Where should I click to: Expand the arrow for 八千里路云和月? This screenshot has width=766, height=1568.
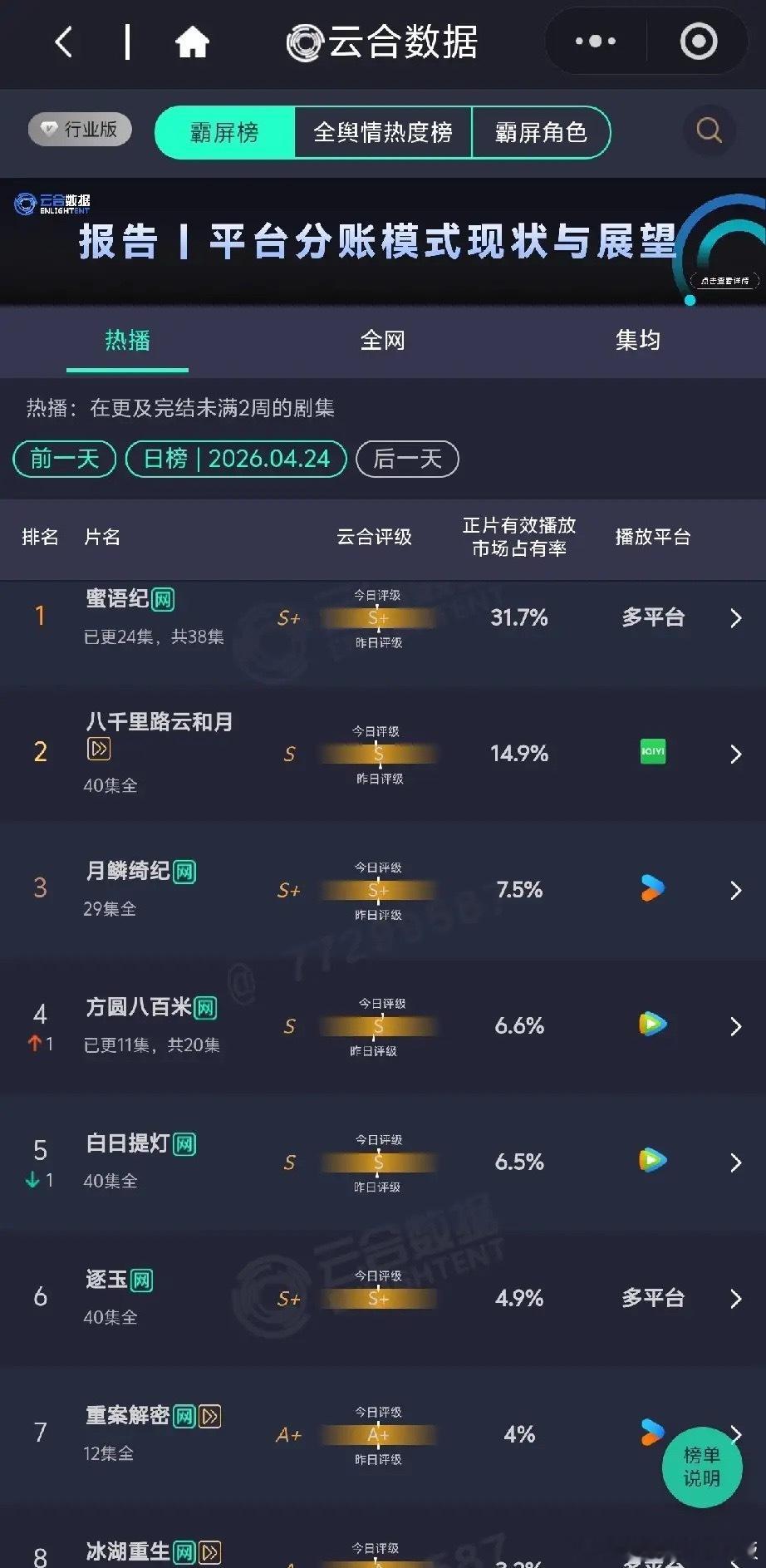[736, 754]
